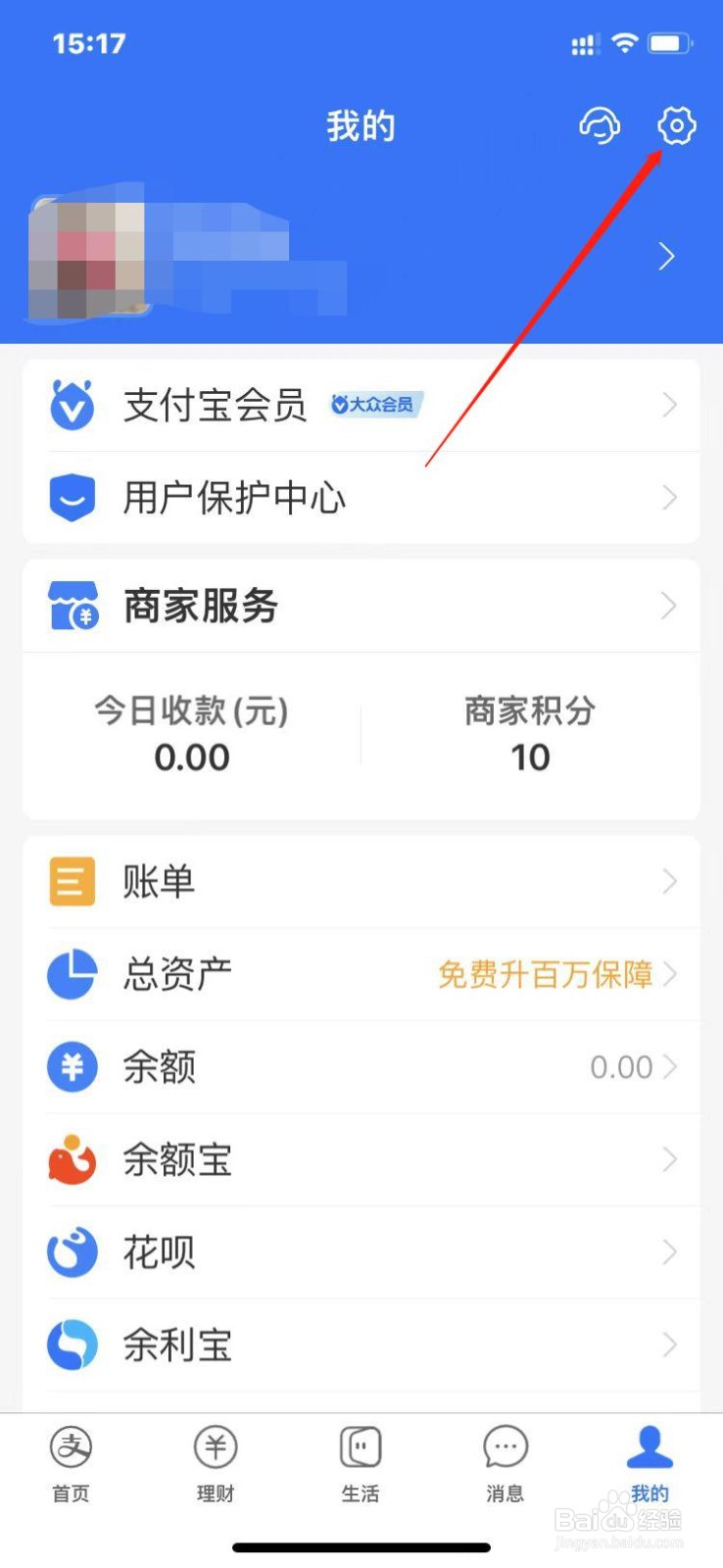
Task: Switch to the 生活 tab
Action: [361, 1464]
